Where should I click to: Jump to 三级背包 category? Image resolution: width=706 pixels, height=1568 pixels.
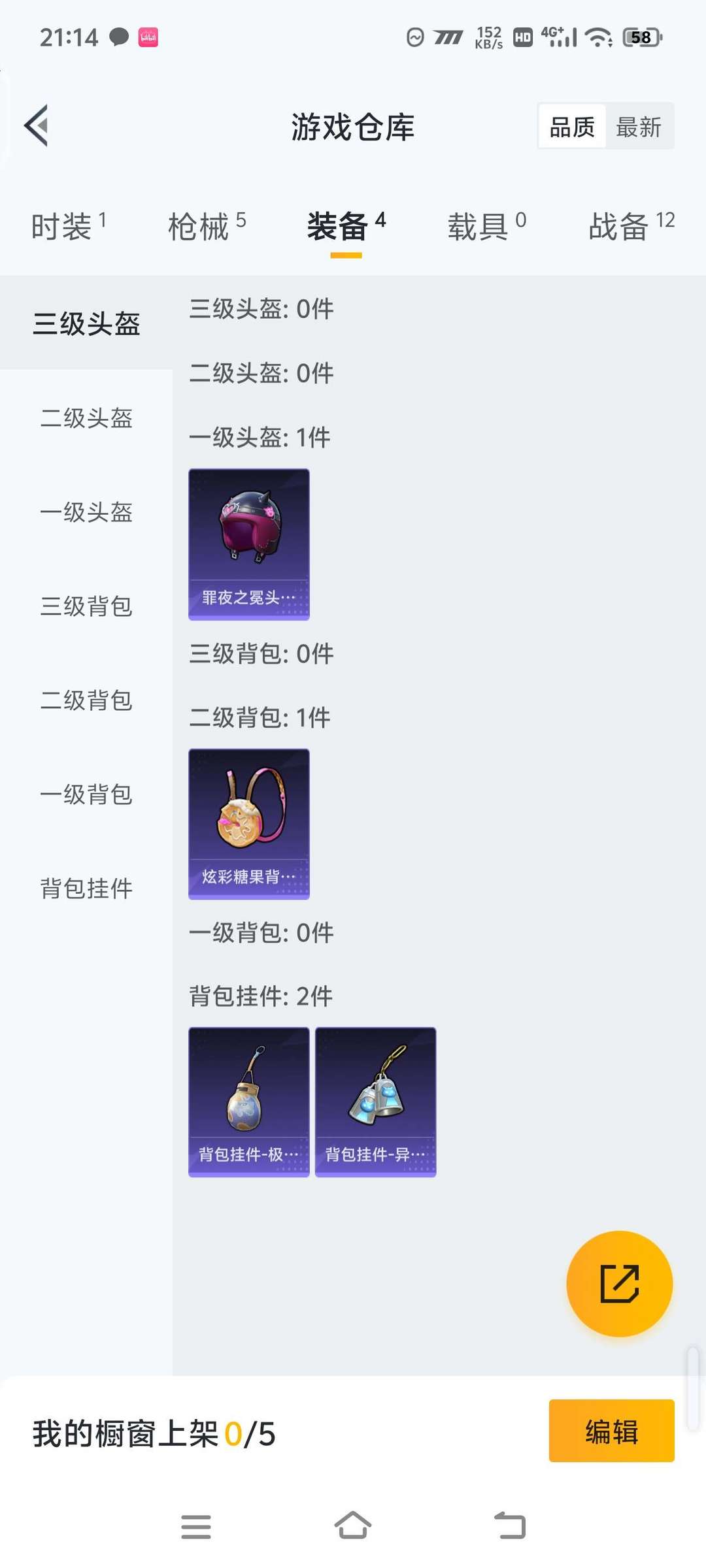(x=86, y=606)
